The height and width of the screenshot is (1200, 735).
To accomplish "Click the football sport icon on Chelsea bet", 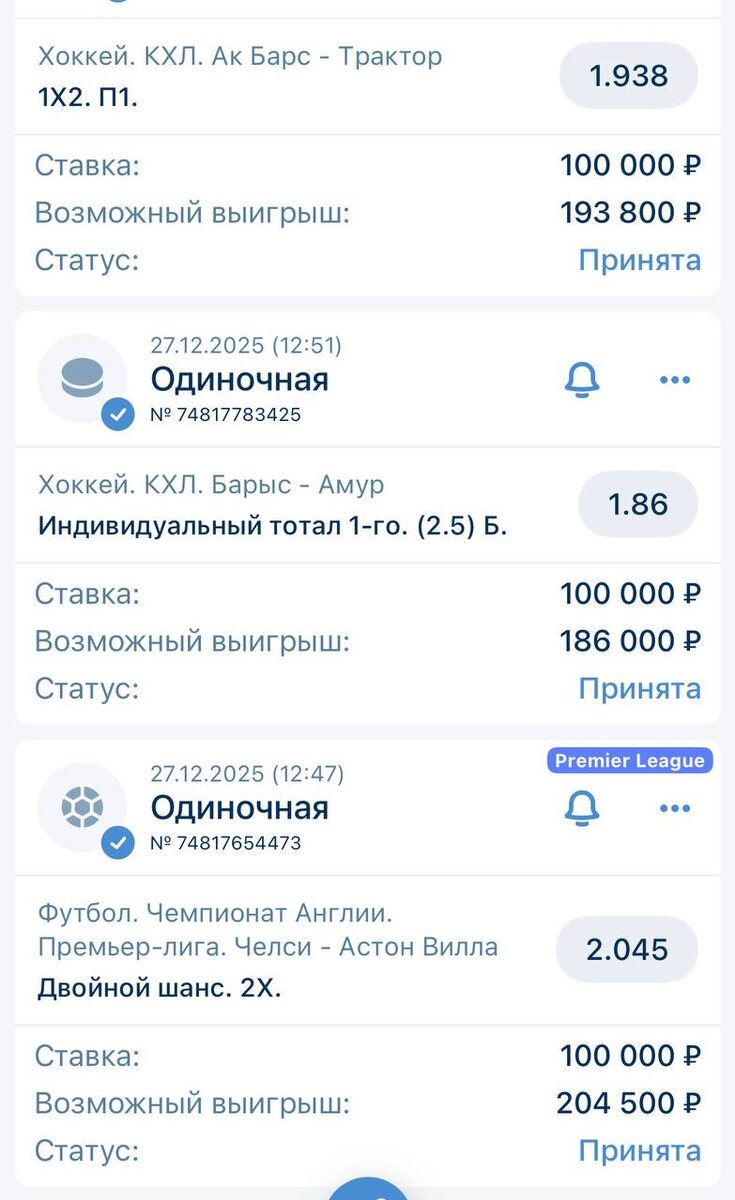I will [x=83, y=807].
